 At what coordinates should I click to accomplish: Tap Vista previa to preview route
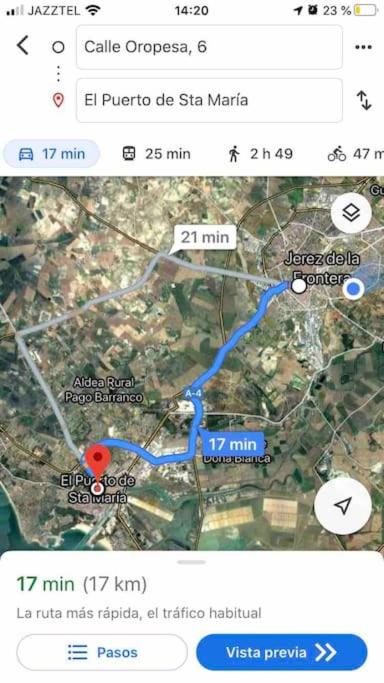coord(282,652)
